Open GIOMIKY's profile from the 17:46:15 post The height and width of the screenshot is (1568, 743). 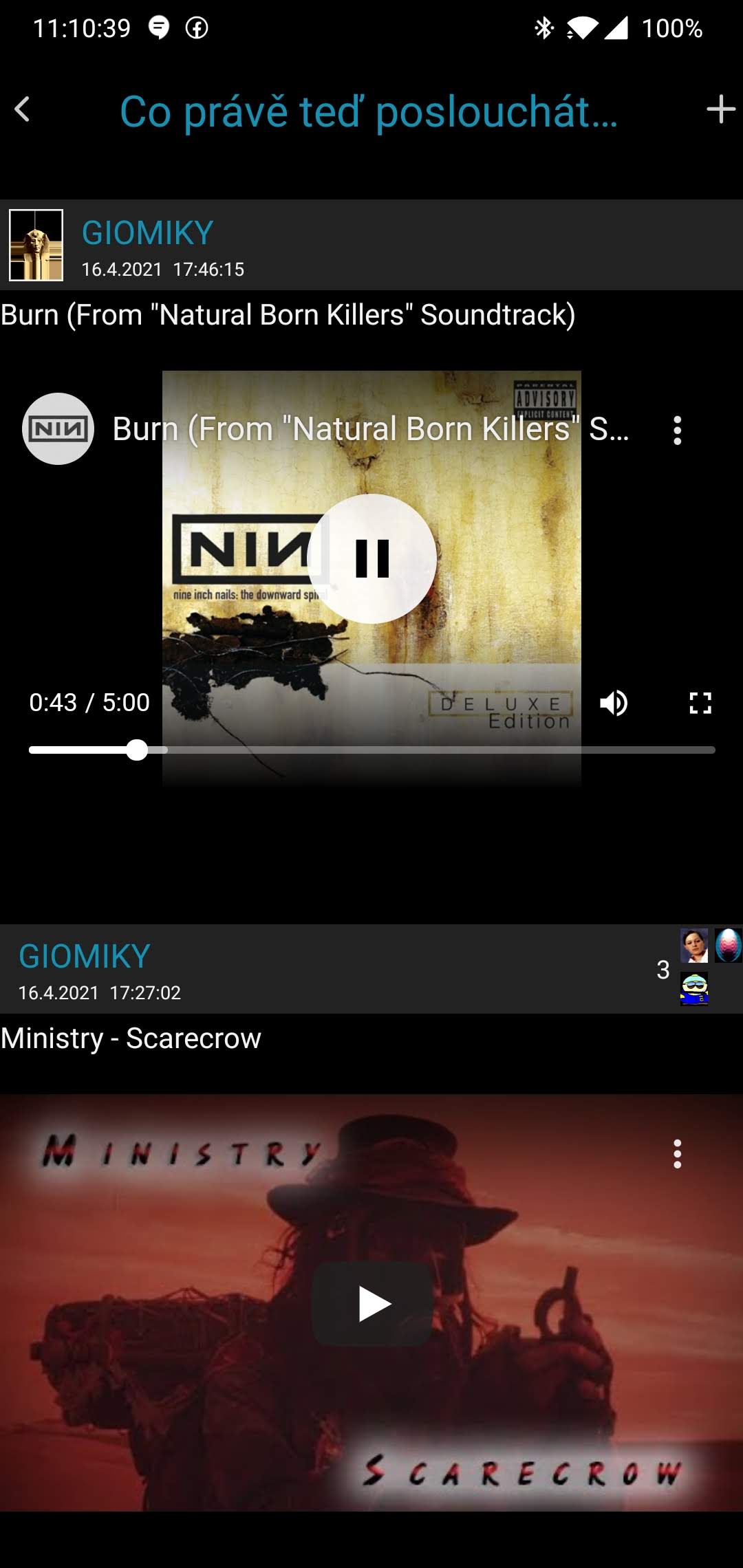(x=147, y=233)
